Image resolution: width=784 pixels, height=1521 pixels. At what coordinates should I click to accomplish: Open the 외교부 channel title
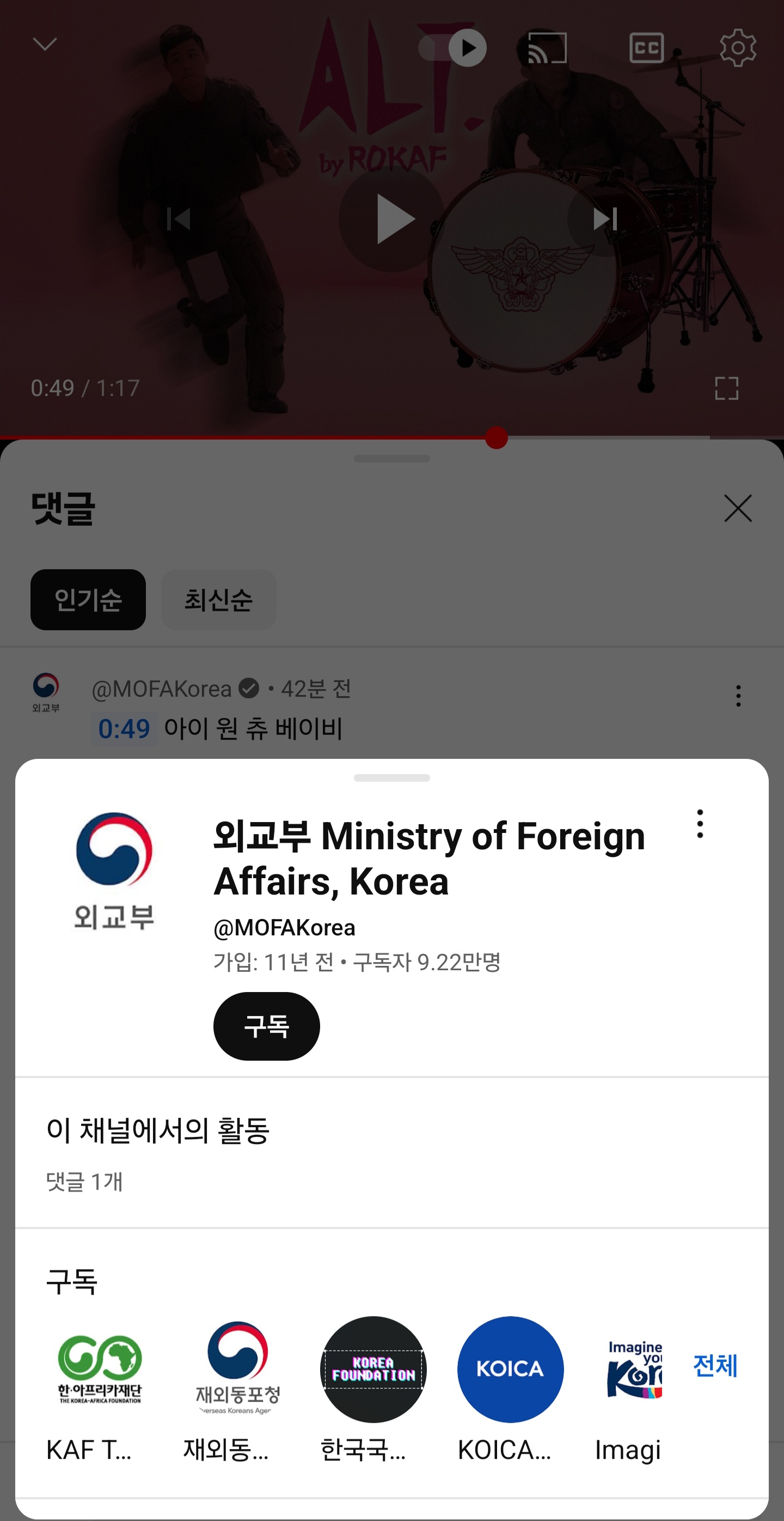click(x=430, y=858)
